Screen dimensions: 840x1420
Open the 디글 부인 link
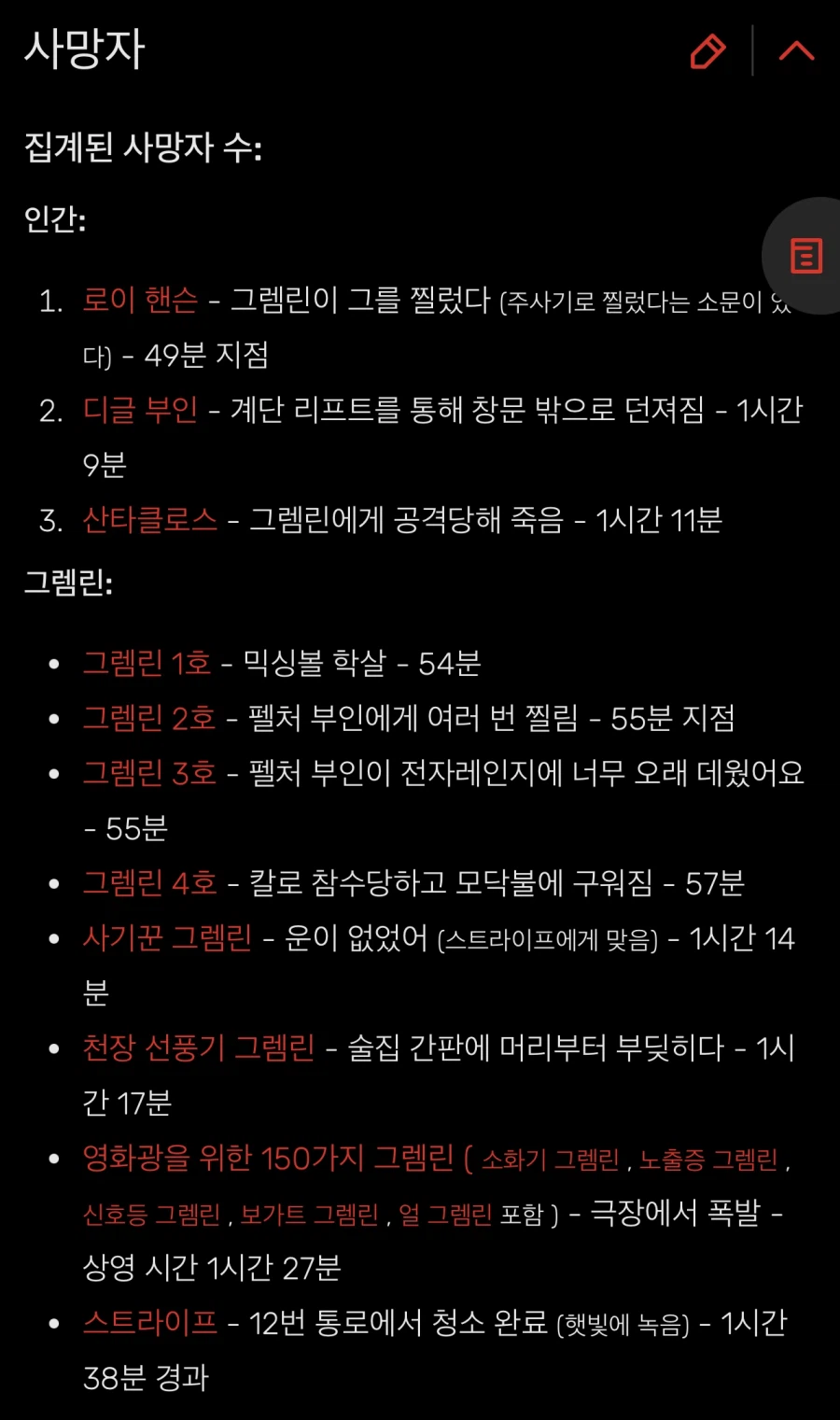point(140,410)
